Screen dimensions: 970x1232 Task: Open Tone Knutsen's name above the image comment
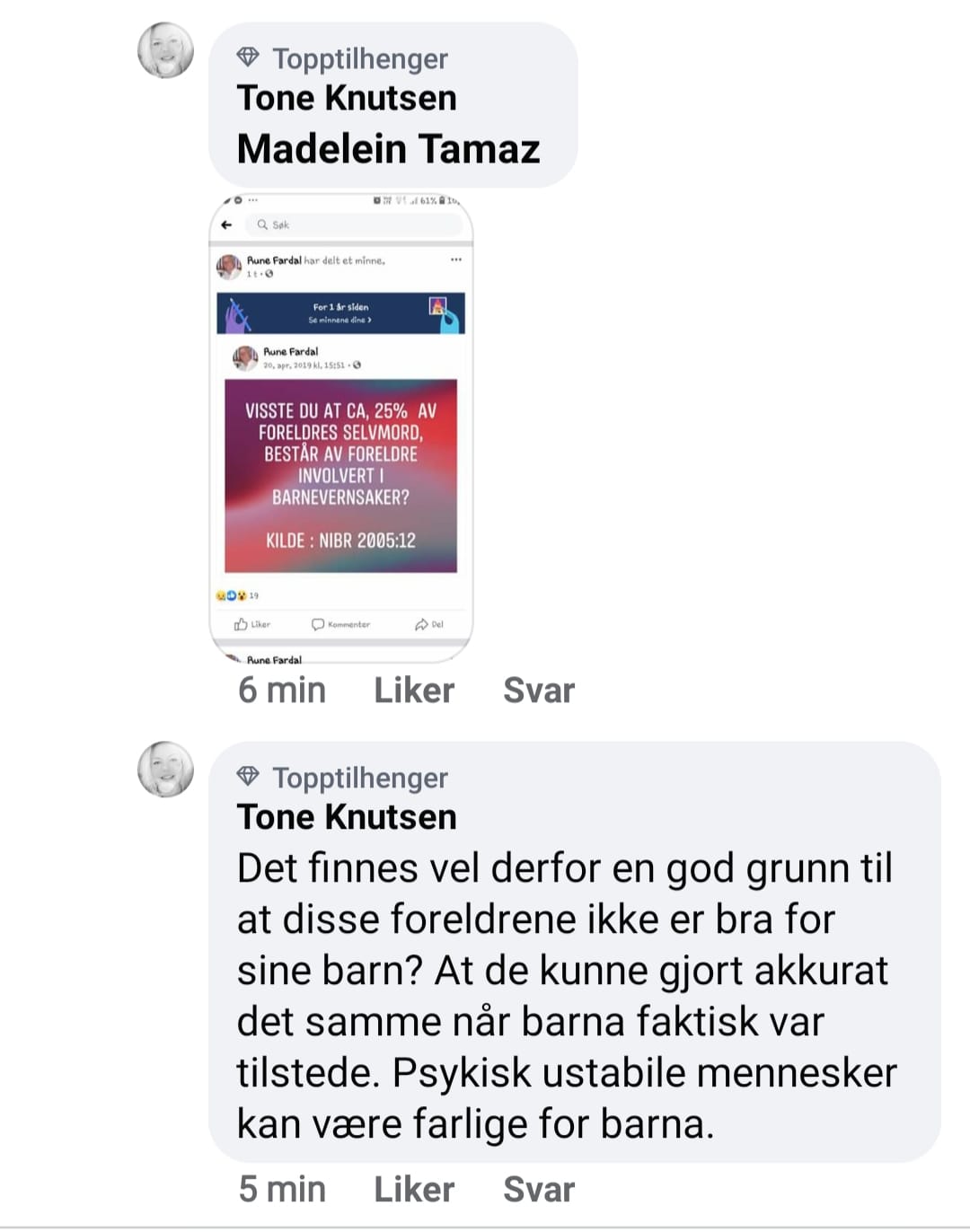coord(347,98)
